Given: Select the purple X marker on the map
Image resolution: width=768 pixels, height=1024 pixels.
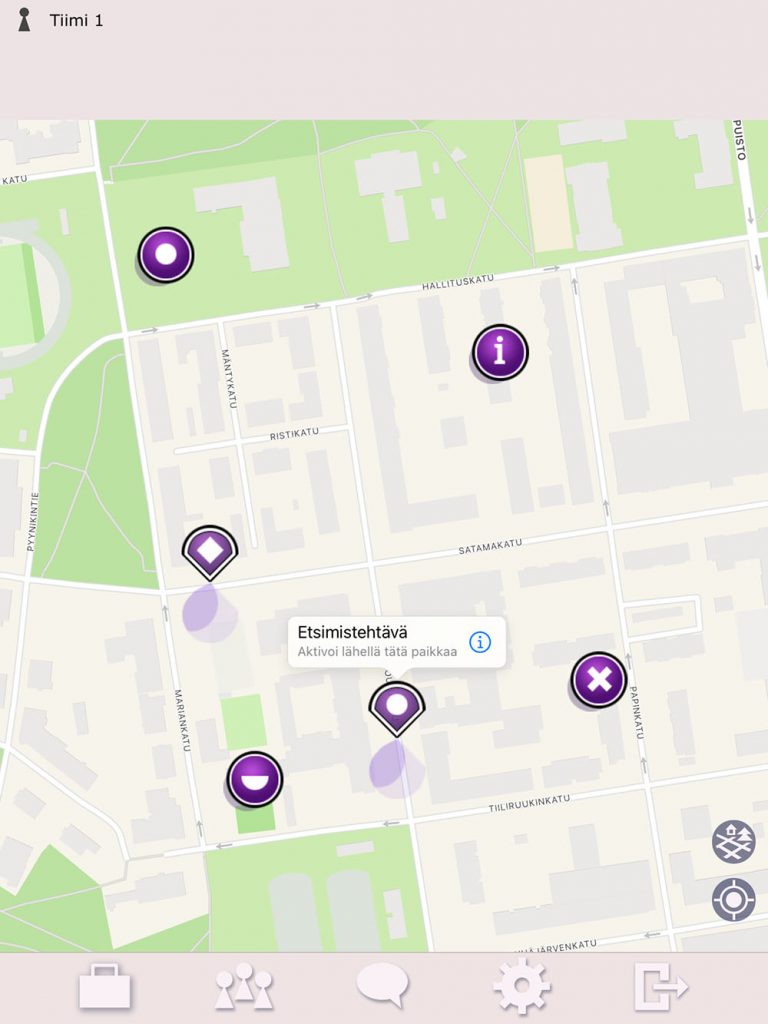Looking at the screenshot, I should pos(599,680).
